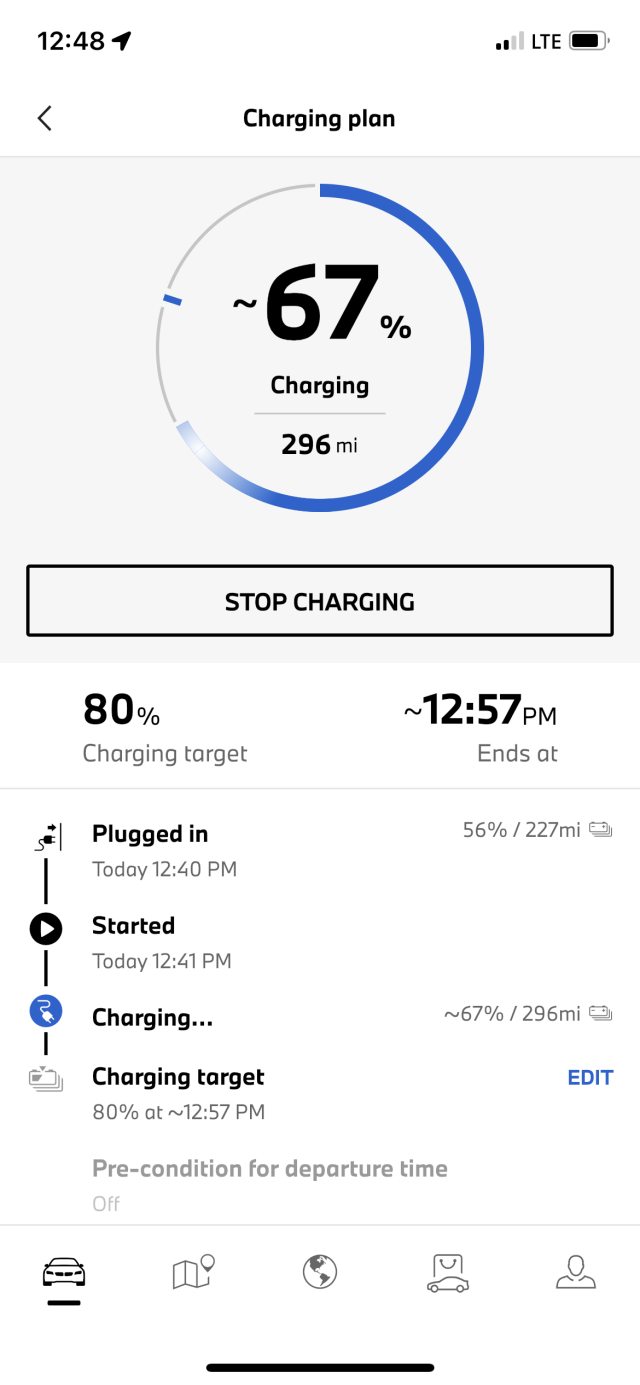
Task: Open the map tab
Action: (193, 1272)
